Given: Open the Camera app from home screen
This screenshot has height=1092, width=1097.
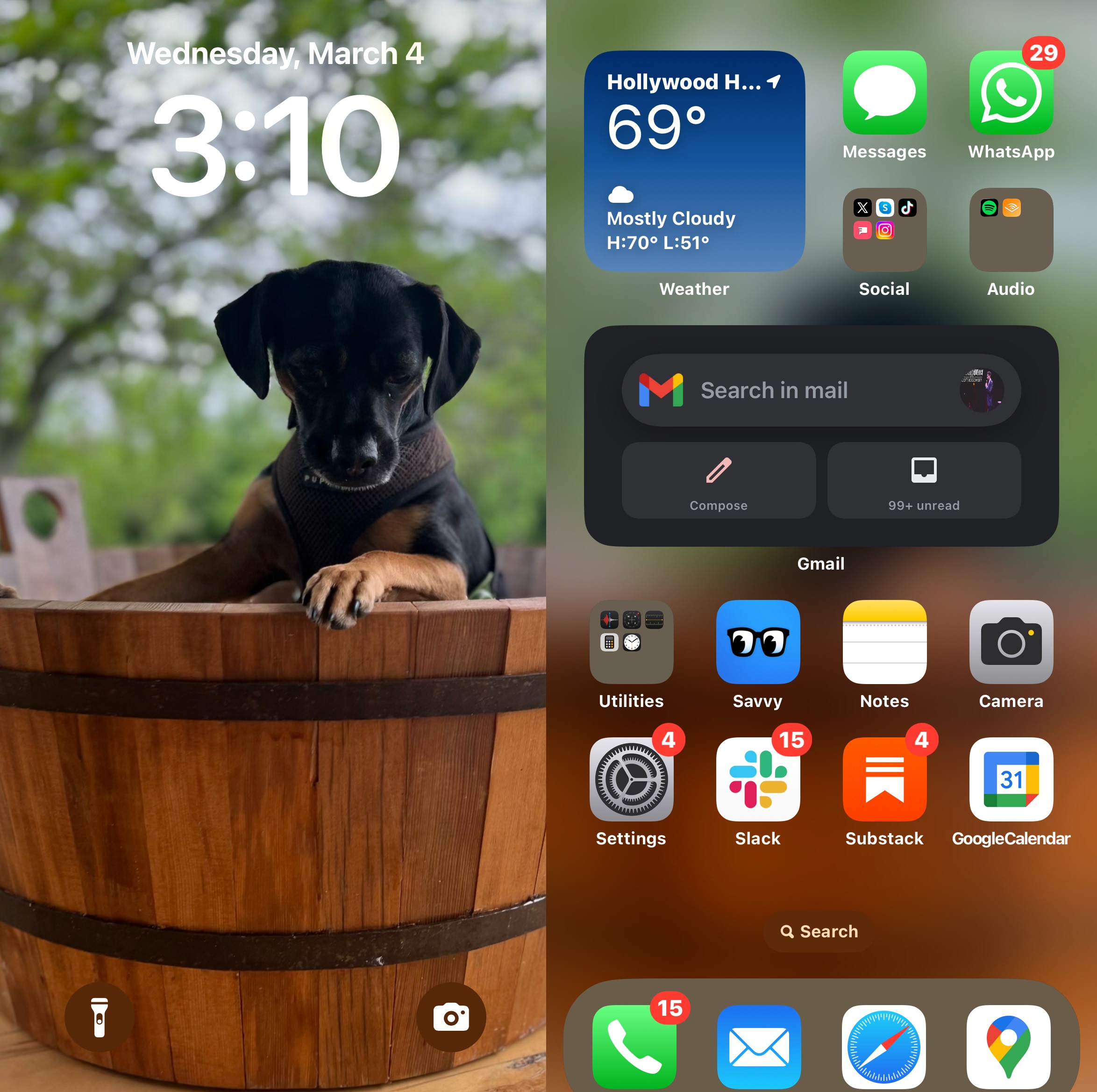Looking at the screenshot, I should (1011, 642).
